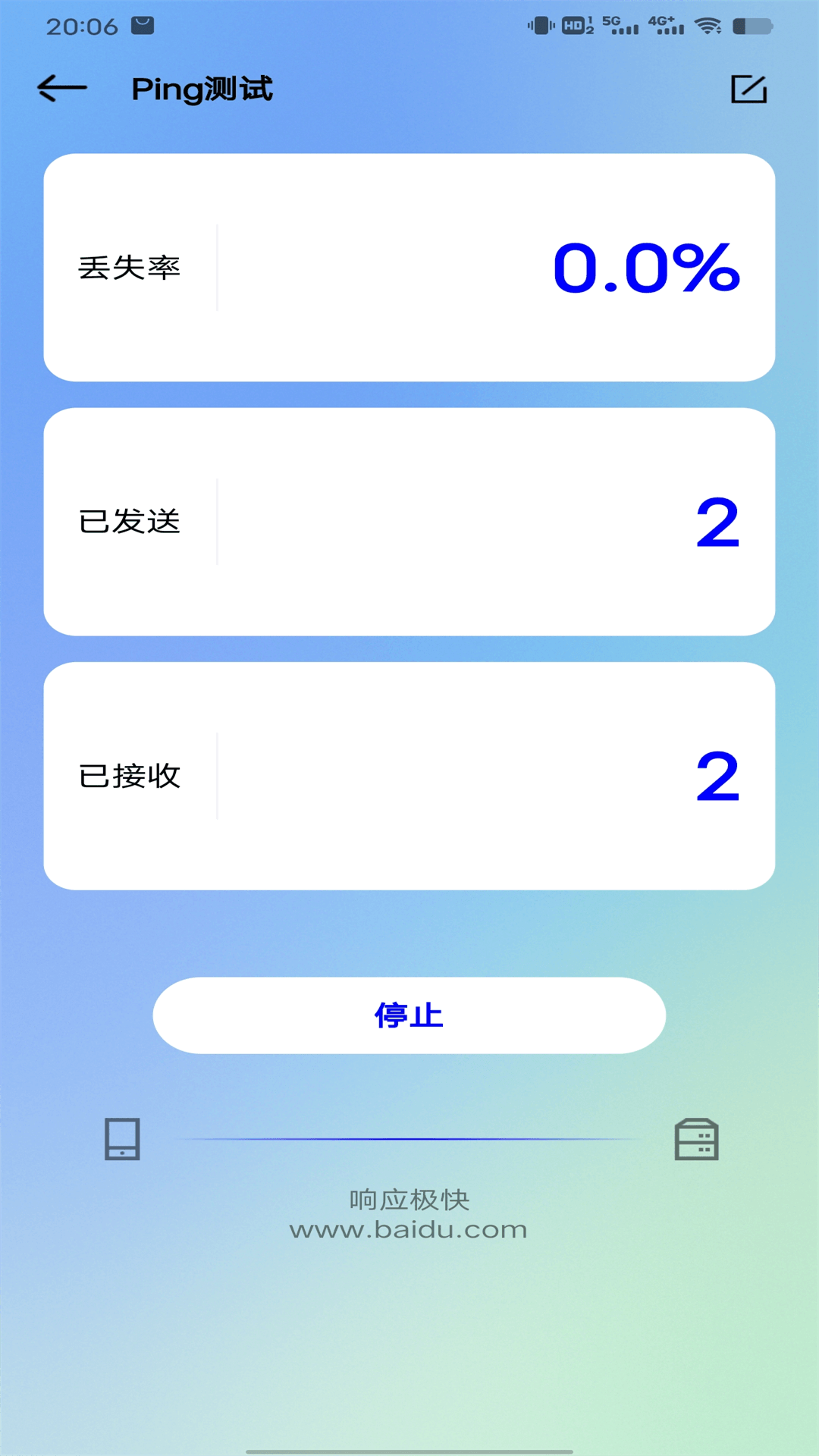
Task: Tap the phone device icon above 响应极快
Action: click(x=122, y=1138)
